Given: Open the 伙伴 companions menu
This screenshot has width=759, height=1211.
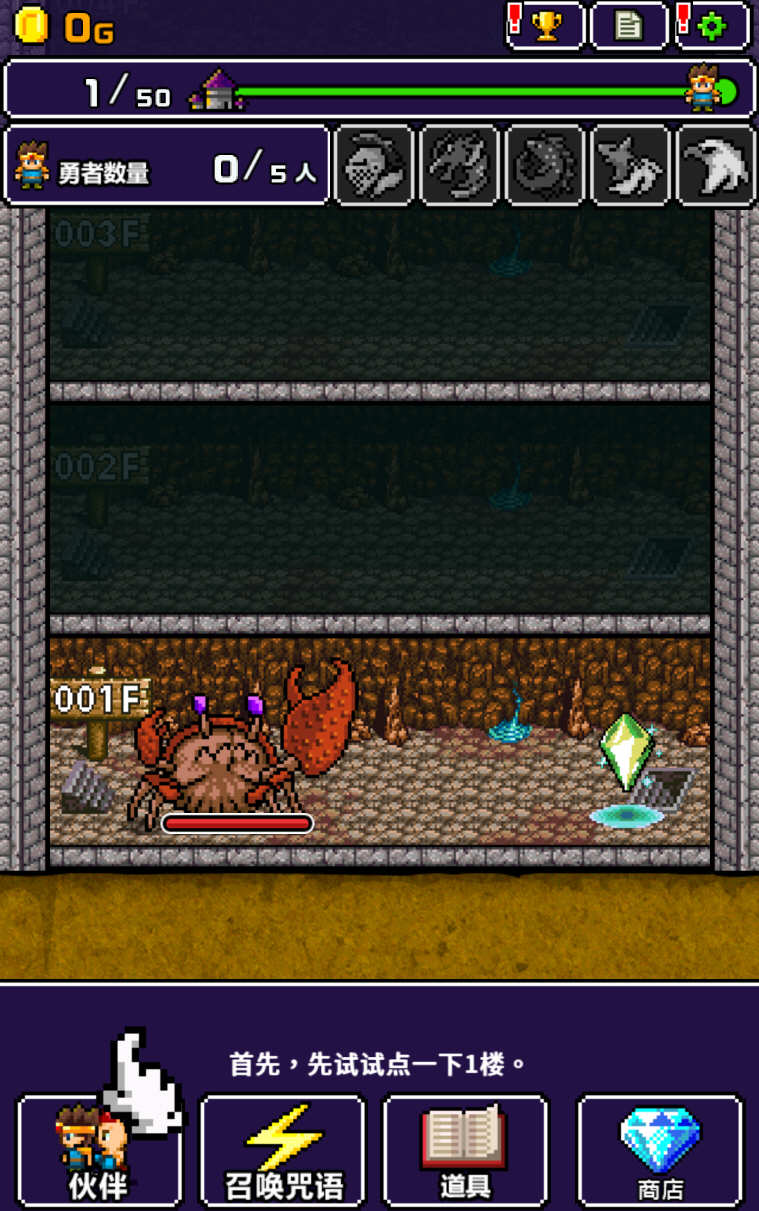Looking at the screenshot, I should point(100,1150).
